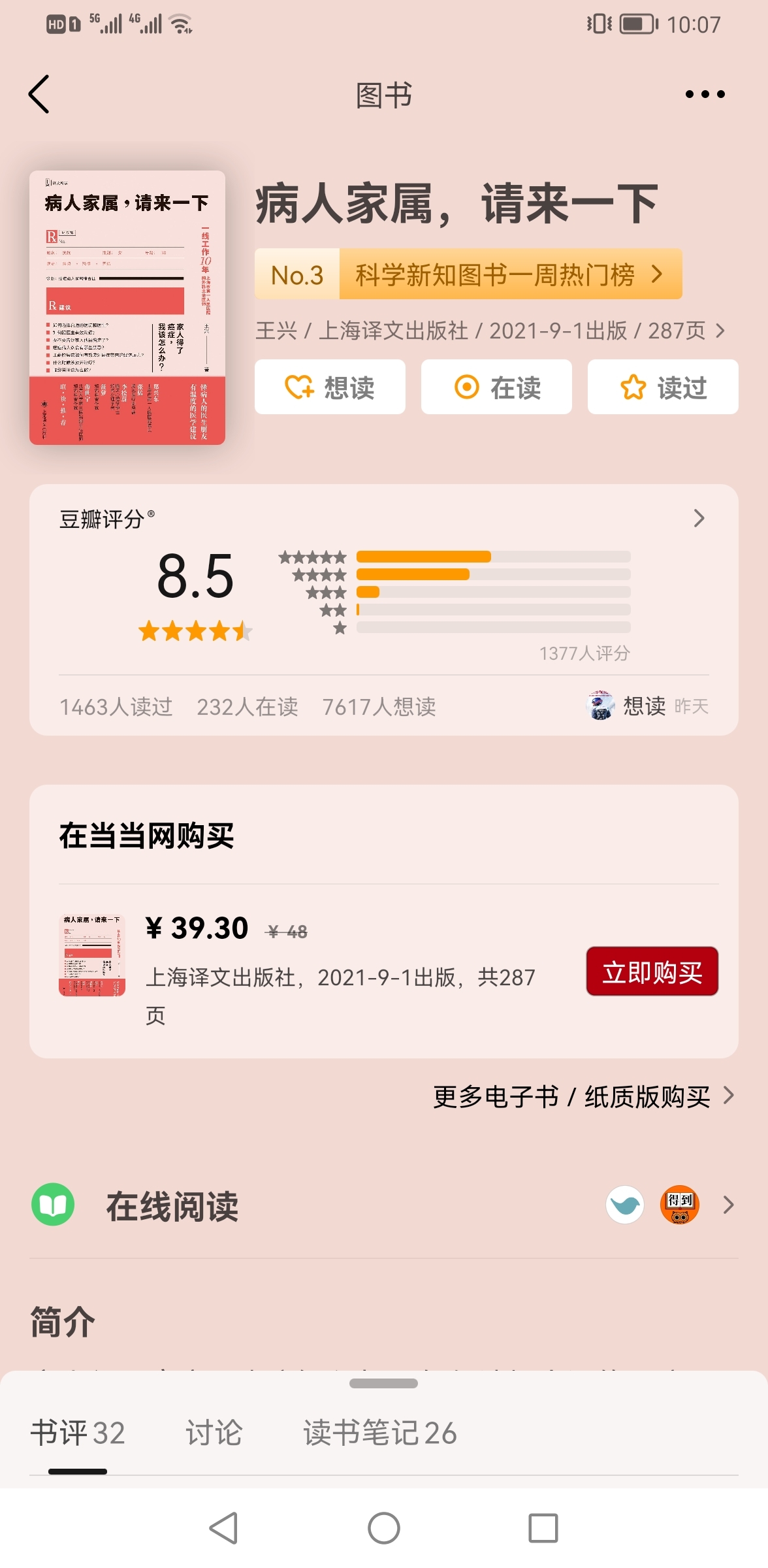768x1568 pixels.
Task: Open recent apps from navigation bar
Action: [x=543, y=1528]
